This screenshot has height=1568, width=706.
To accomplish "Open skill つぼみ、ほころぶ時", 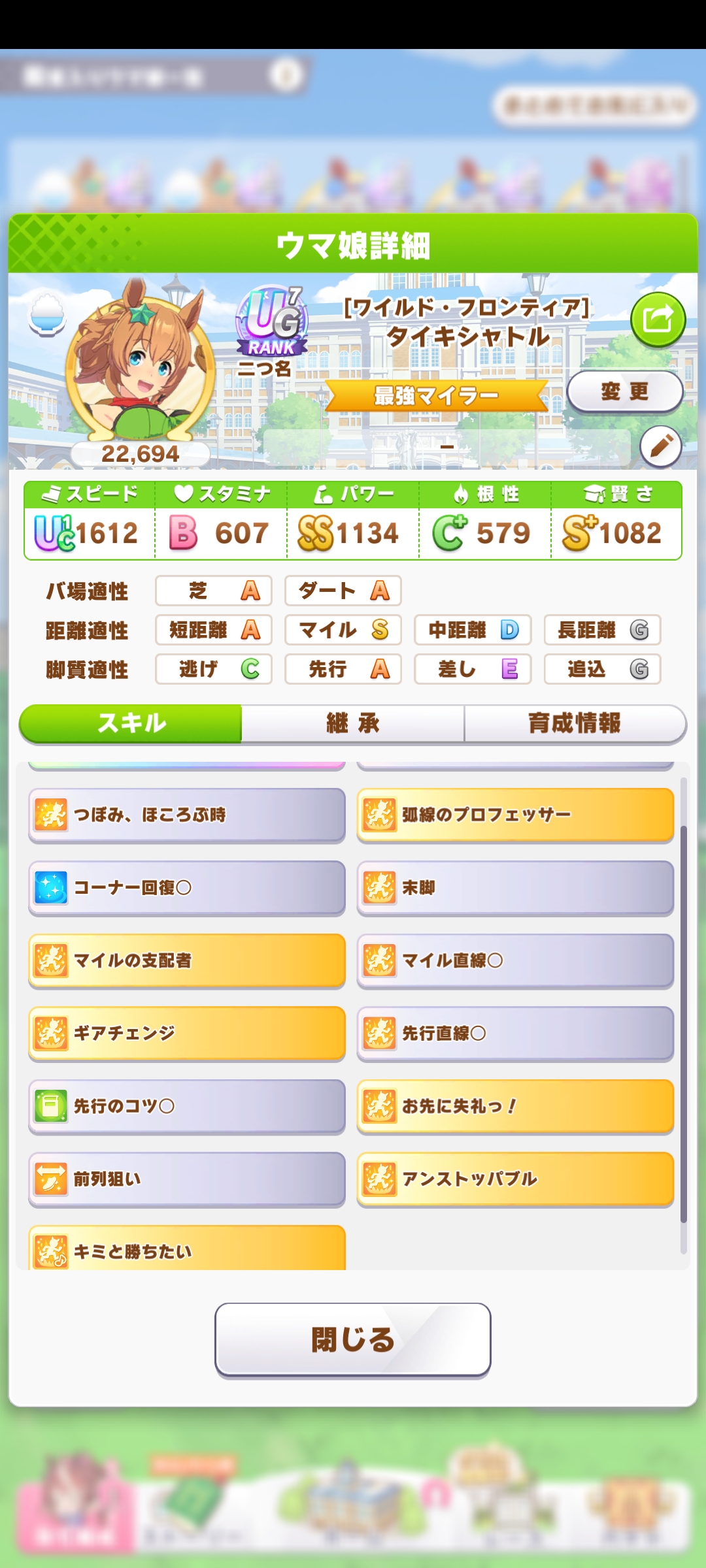I will pos(187,815).
